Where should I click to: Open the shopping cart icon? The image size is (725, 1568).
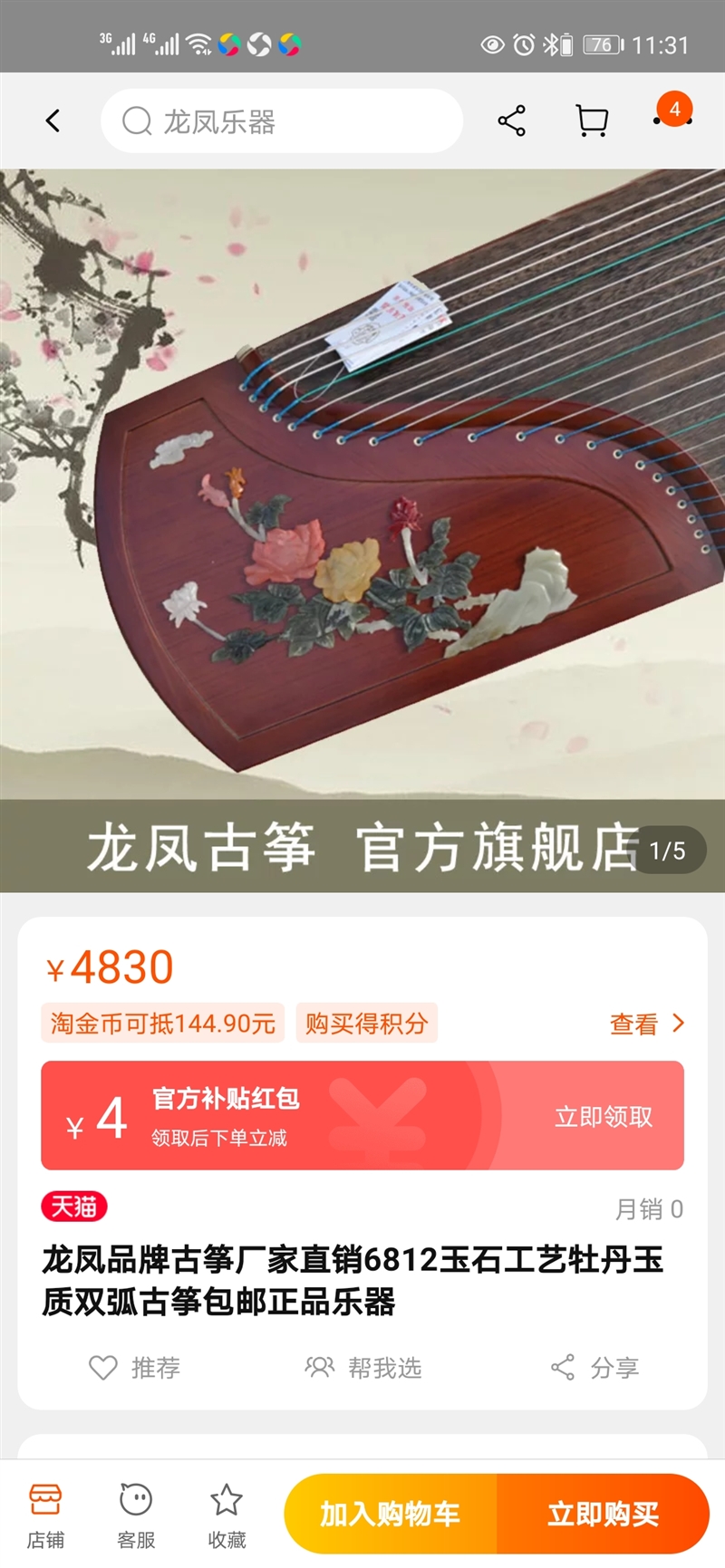pyautogui.click(x=592, y=120)
